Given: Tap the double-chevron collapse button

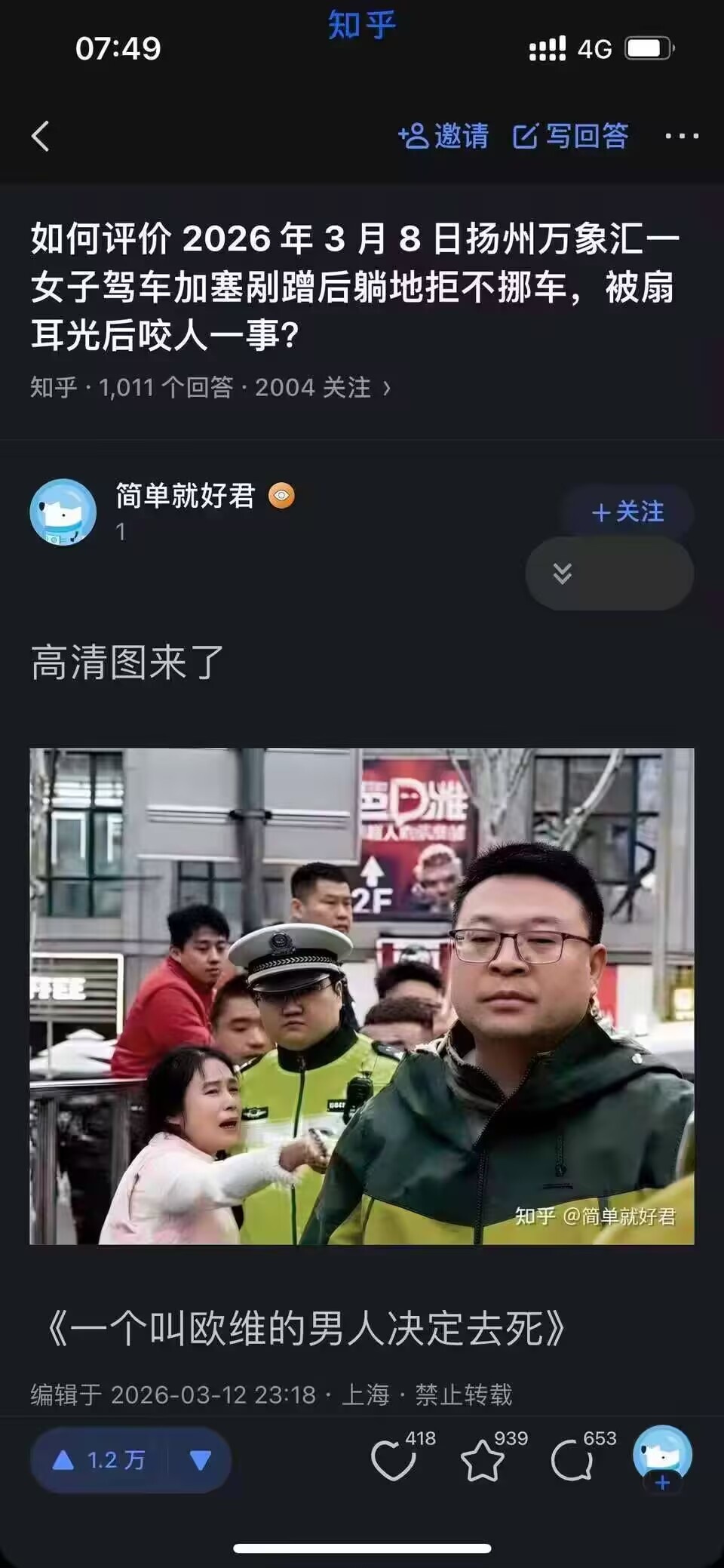Looking at the screenshot, I should [x=562, y=573].
